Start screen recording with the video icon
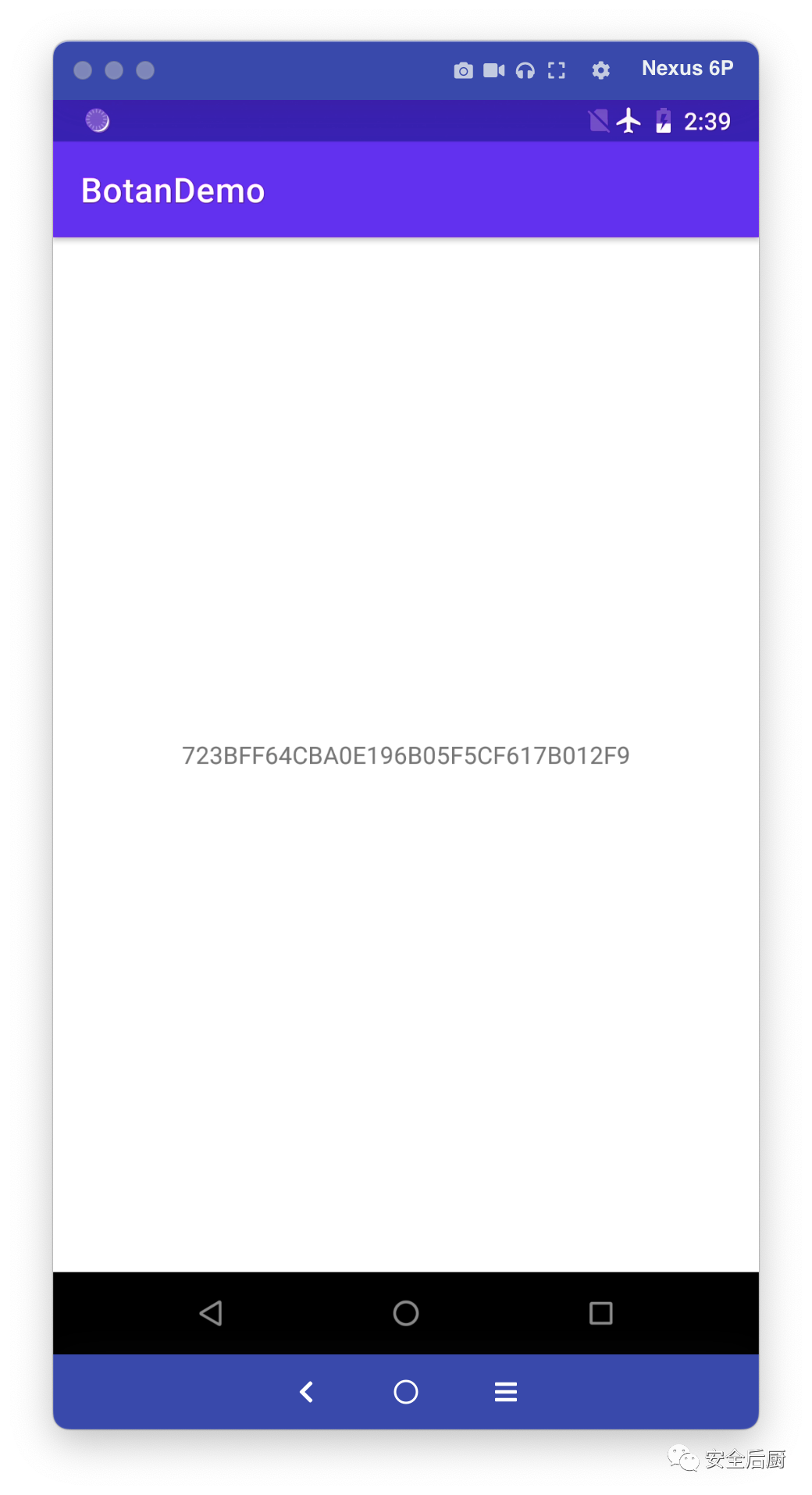 coord(494,71)
